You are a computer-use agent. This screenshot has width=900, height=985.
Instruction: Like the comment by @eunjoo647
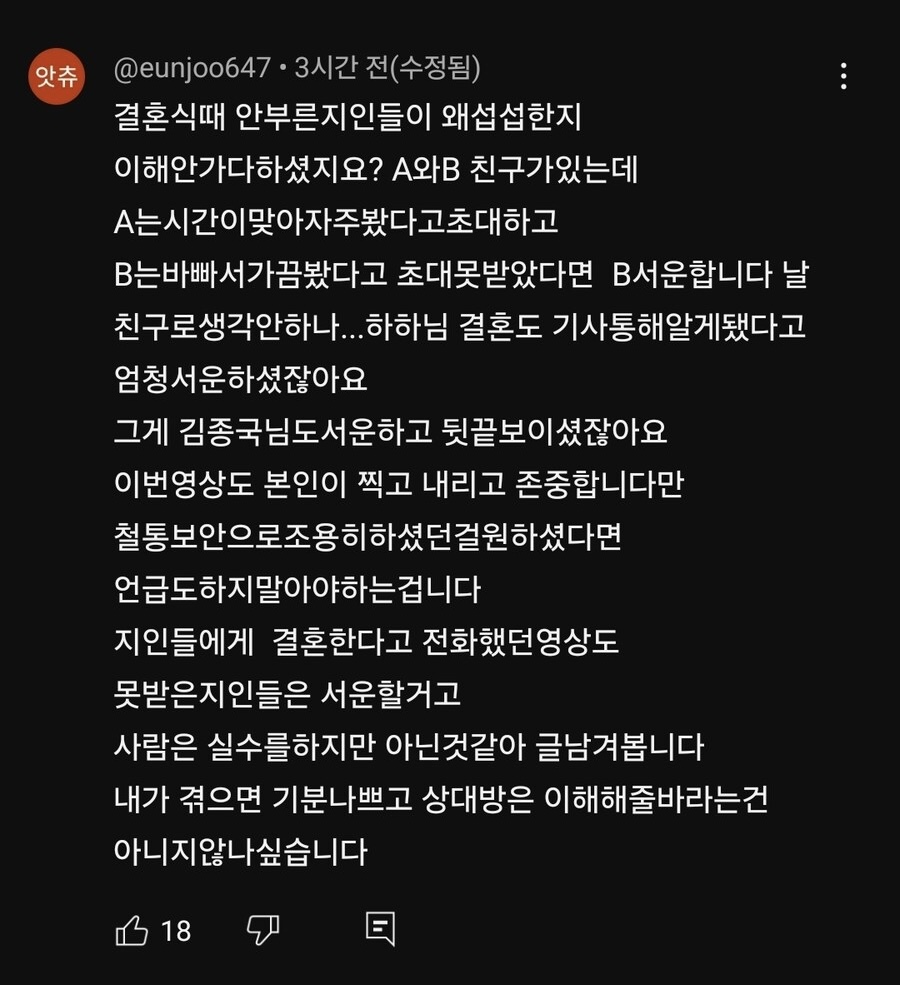tap(132, 931)
